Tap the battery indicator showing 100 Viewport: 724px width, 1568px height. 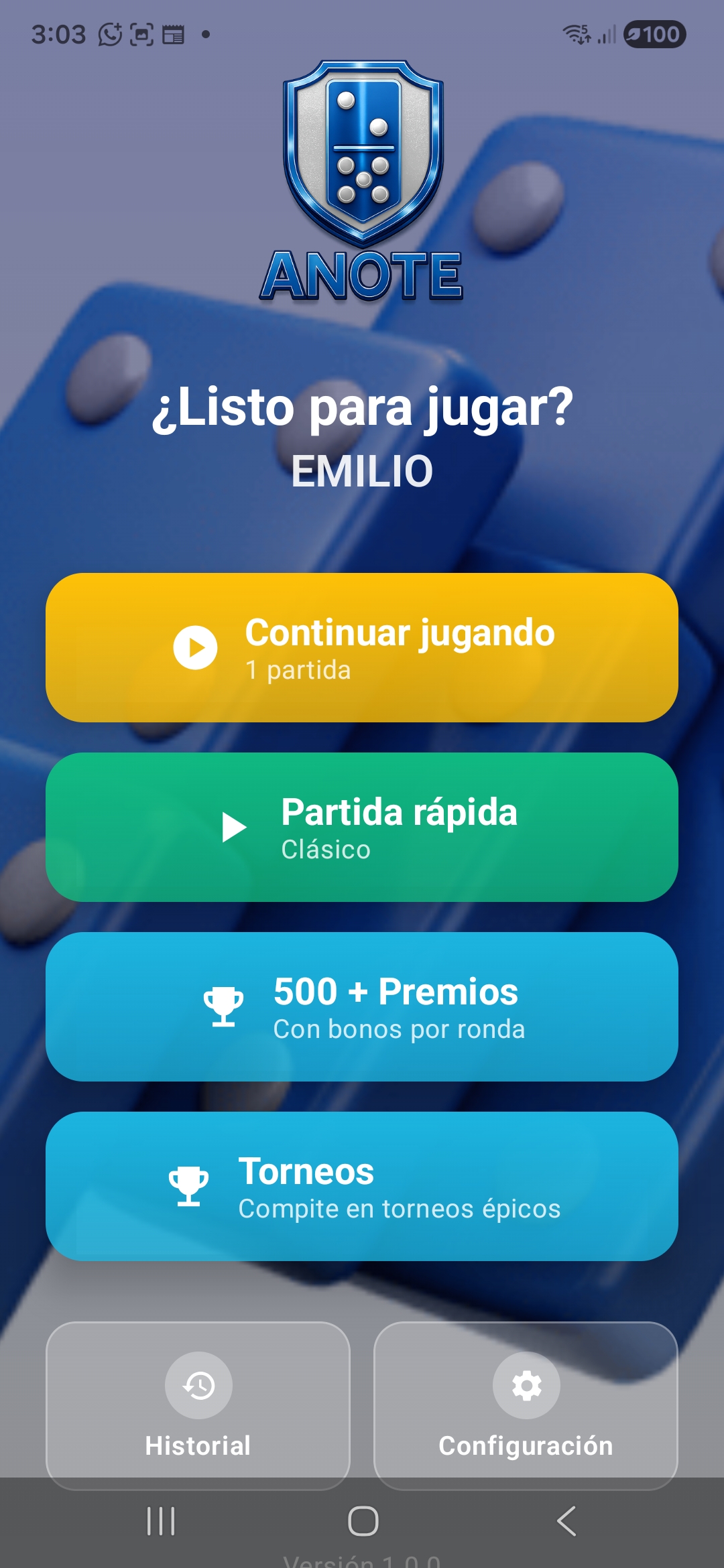[x=655, y=35]
